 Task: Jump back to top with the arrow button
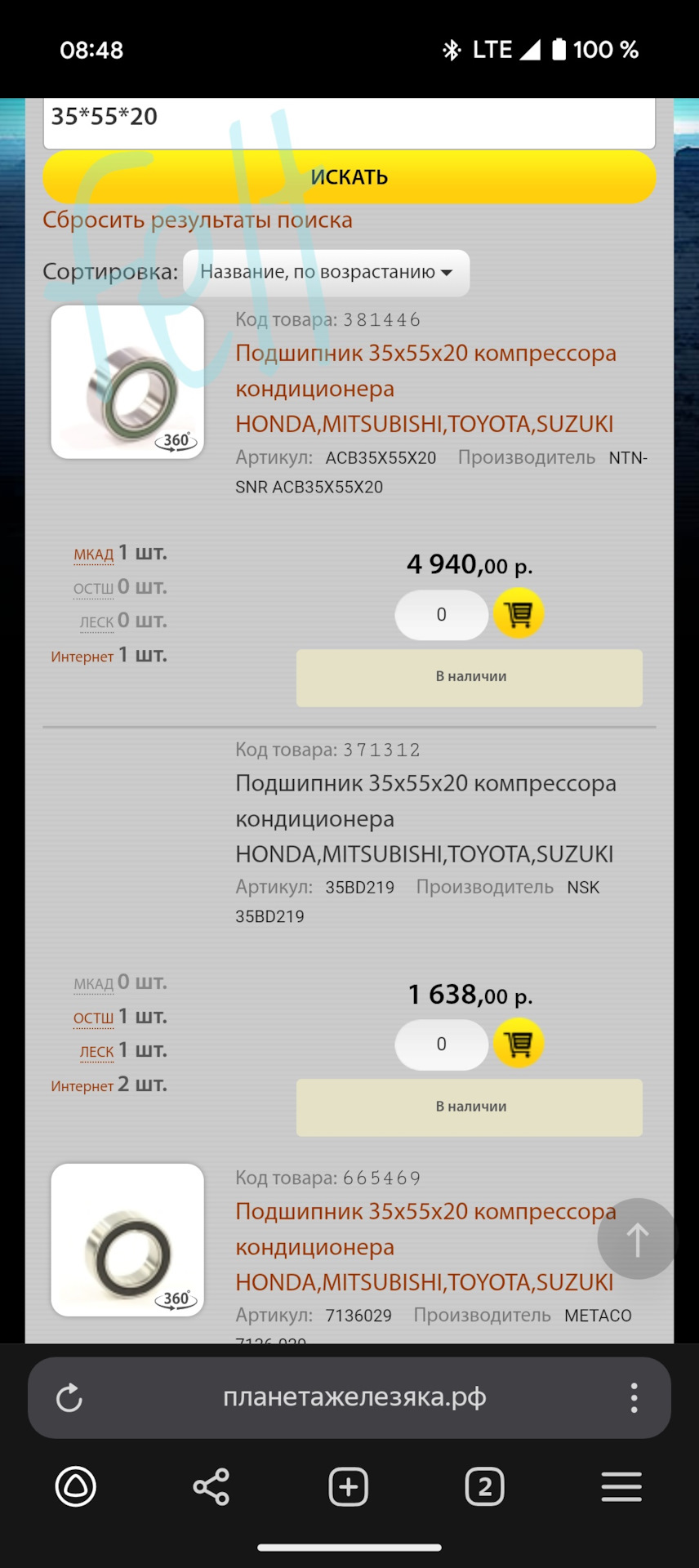[x=637, y=1239]
